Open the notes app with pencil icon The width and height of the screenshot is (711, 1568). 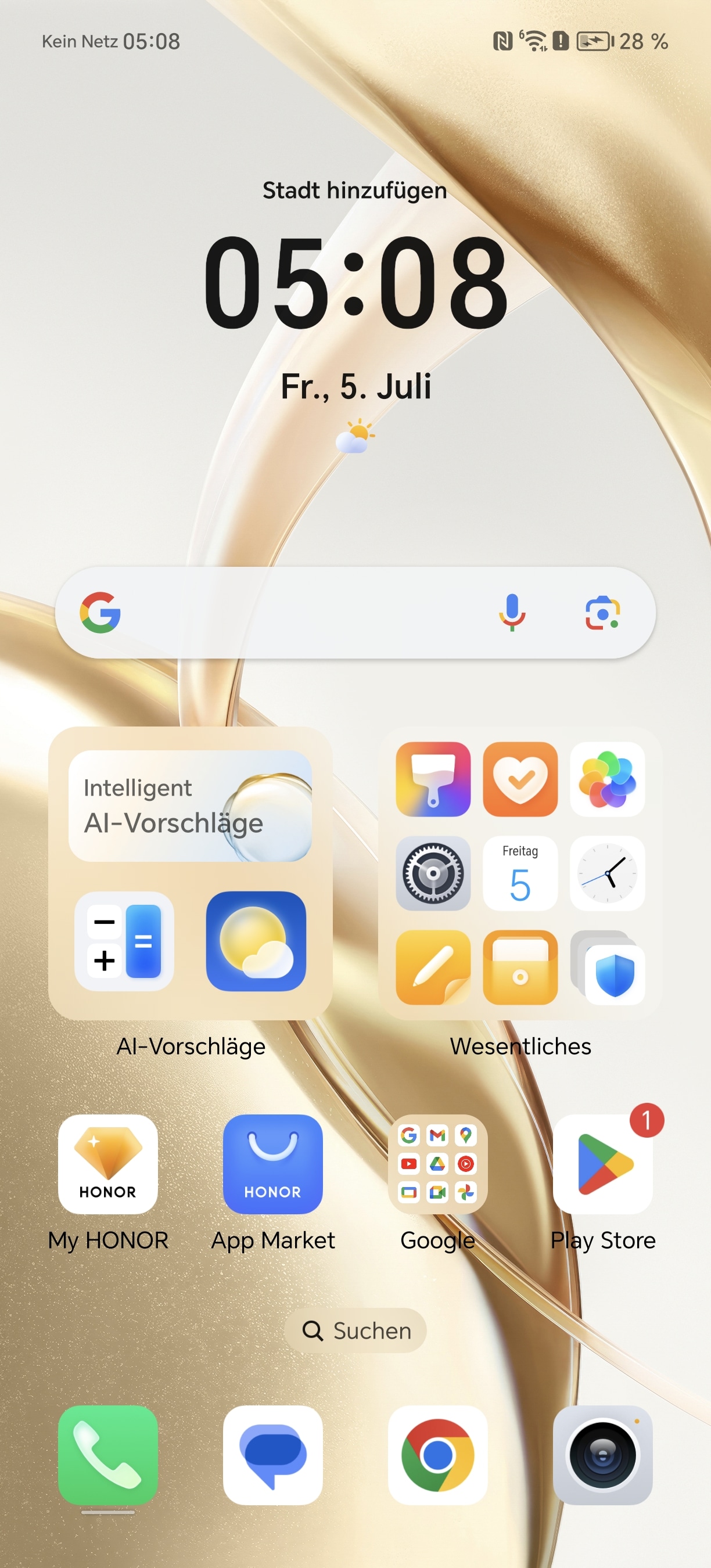[433, 967]
